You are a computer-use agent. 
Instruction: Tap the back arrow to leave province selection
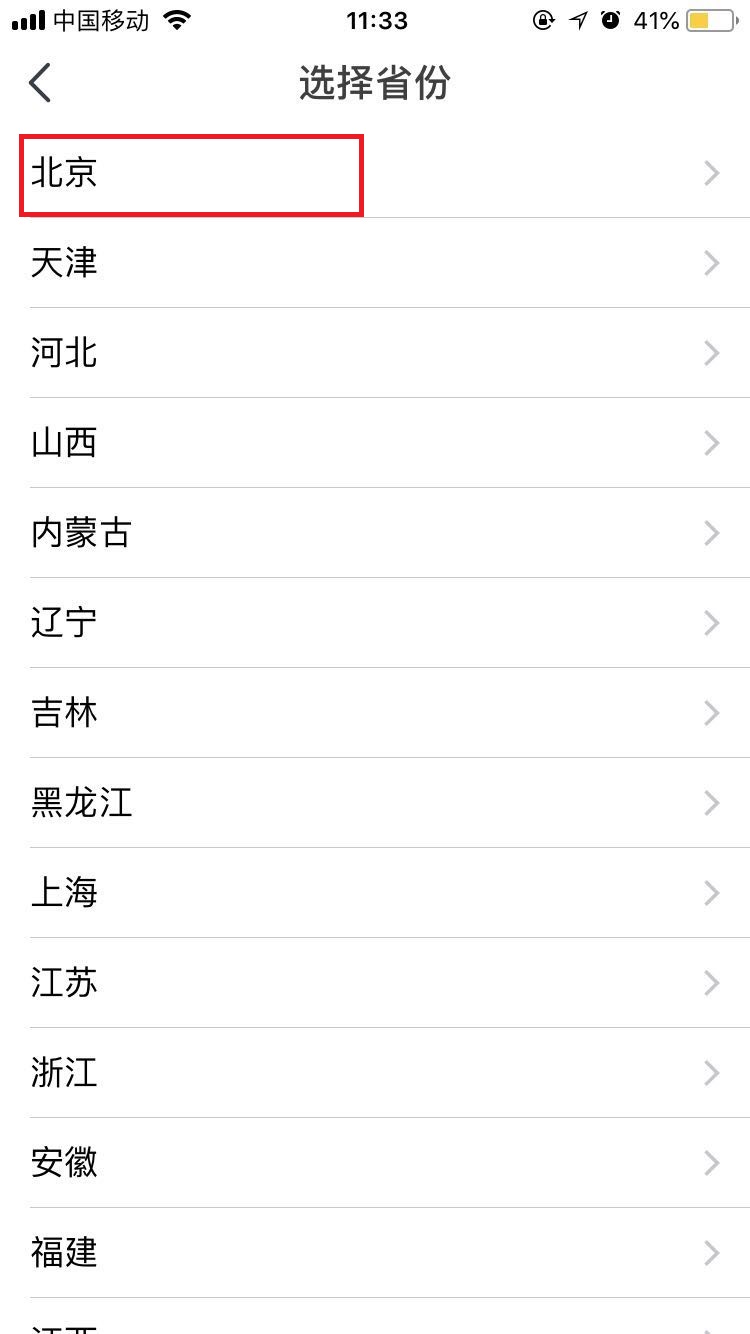(x=38, y=83)
